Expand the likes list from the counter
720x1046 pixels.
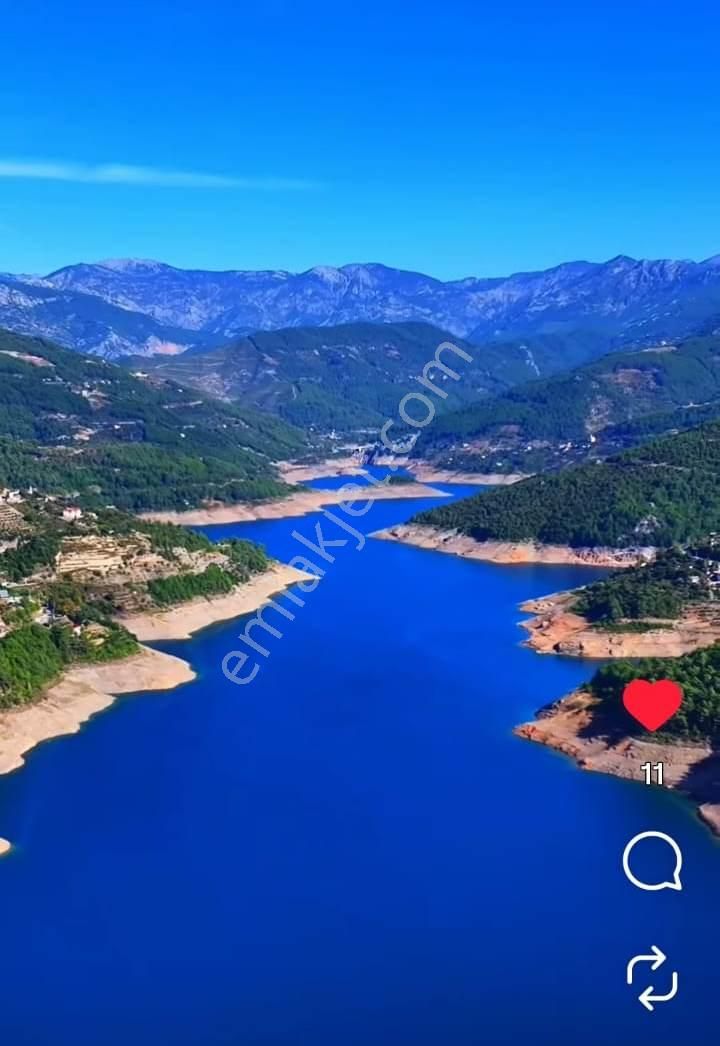655,773
